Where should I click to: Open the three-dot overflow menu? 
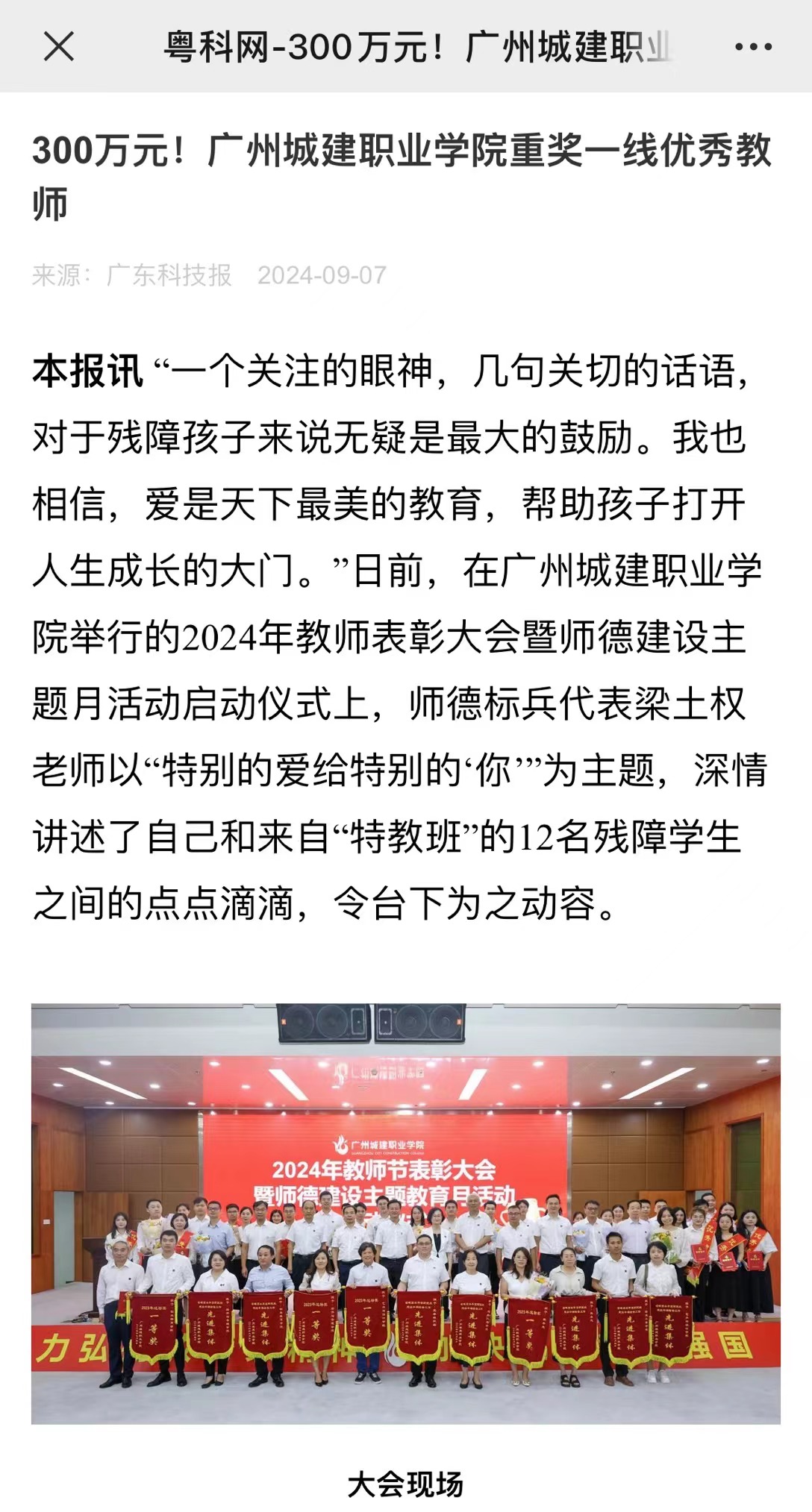[x=753, y=46]
